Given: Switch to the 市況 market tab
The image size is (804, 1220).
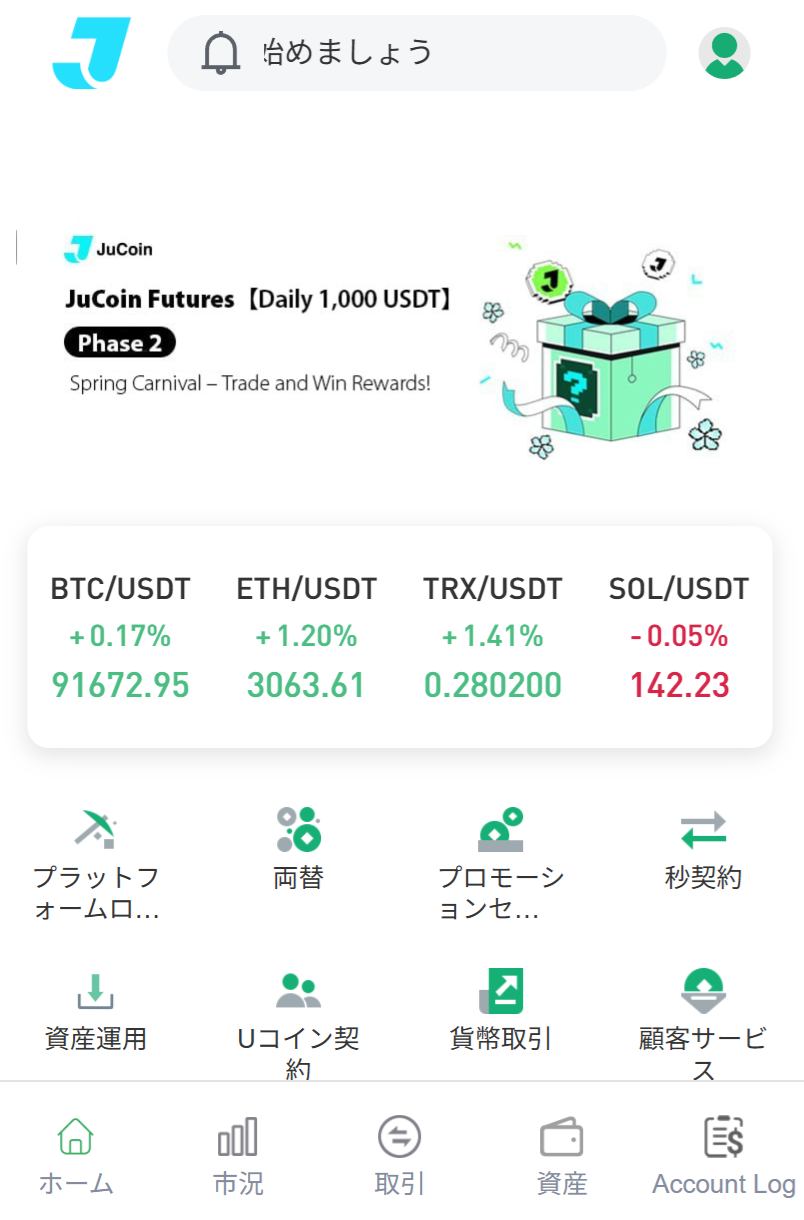Looking at the screenshot, I should (x=238, y=1156).
